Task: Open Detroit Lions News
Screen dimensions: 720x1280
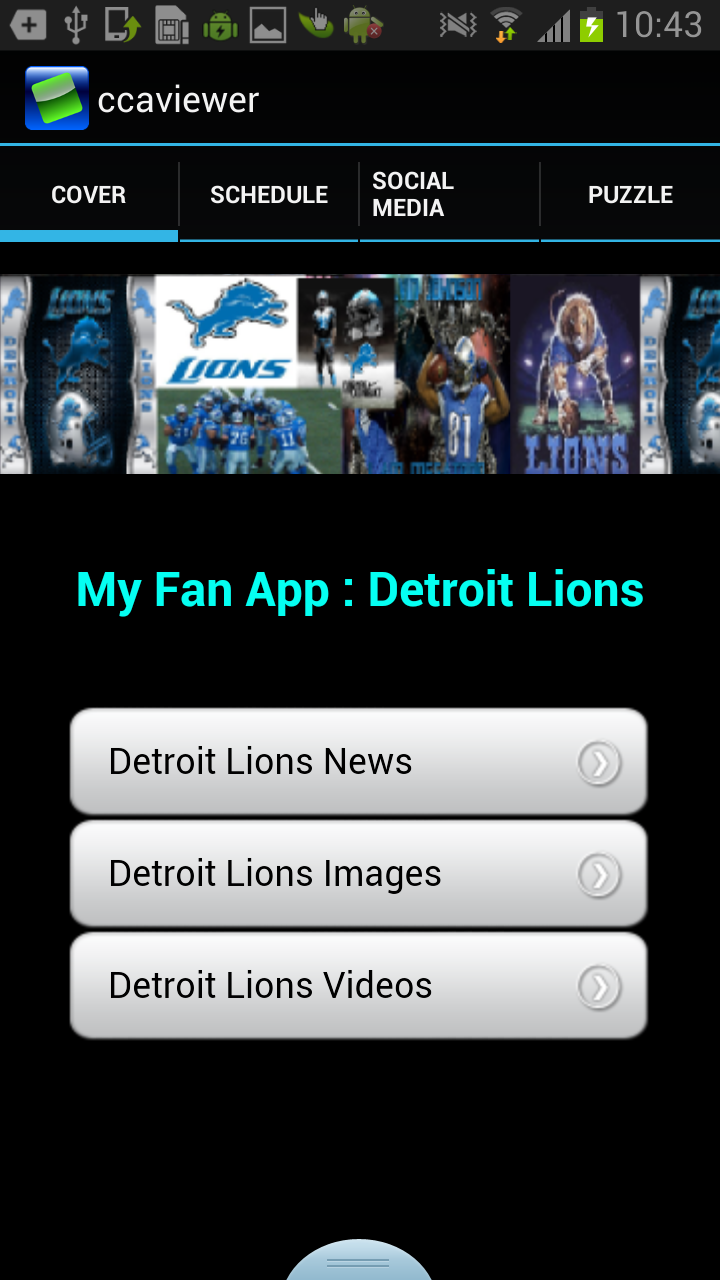Action: point(358,762)
